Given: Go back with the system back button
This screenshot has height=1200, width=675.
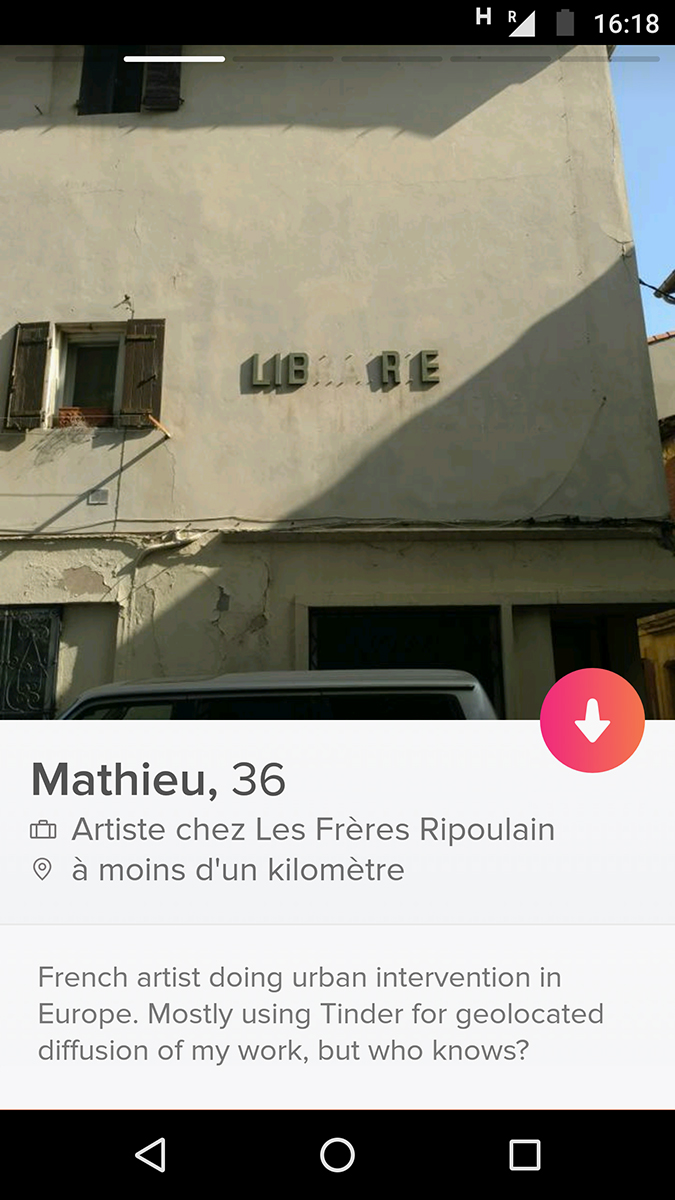Looking at the screenshot, I should click(150, 1155).
